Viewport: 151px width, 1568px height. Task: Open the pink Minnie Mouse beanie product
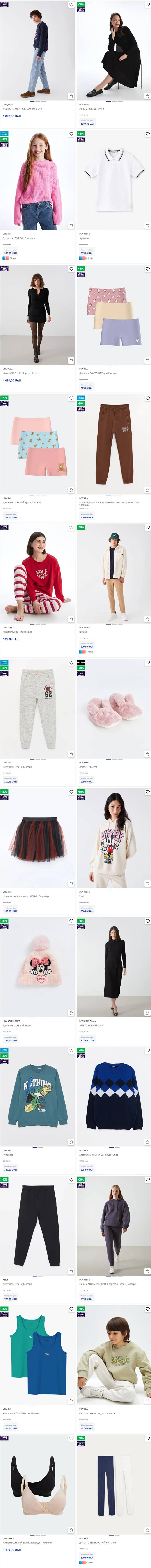point(38,968)
